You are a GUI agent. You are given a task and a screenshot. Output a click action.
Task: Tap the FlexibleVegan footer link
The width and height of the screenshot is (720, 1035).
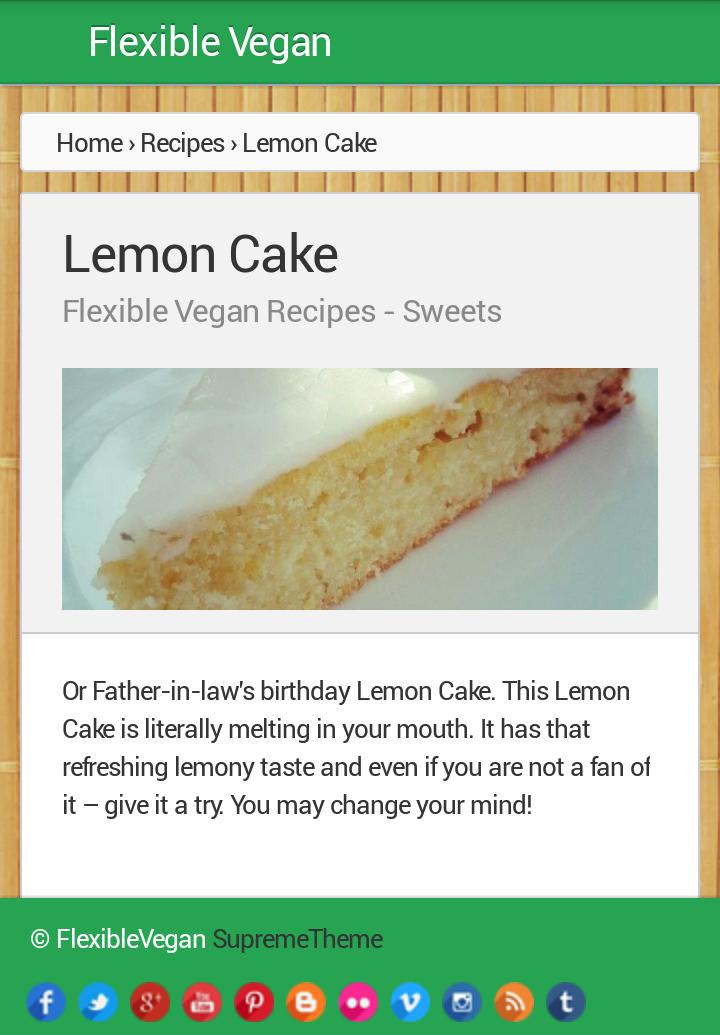[131, 939]
